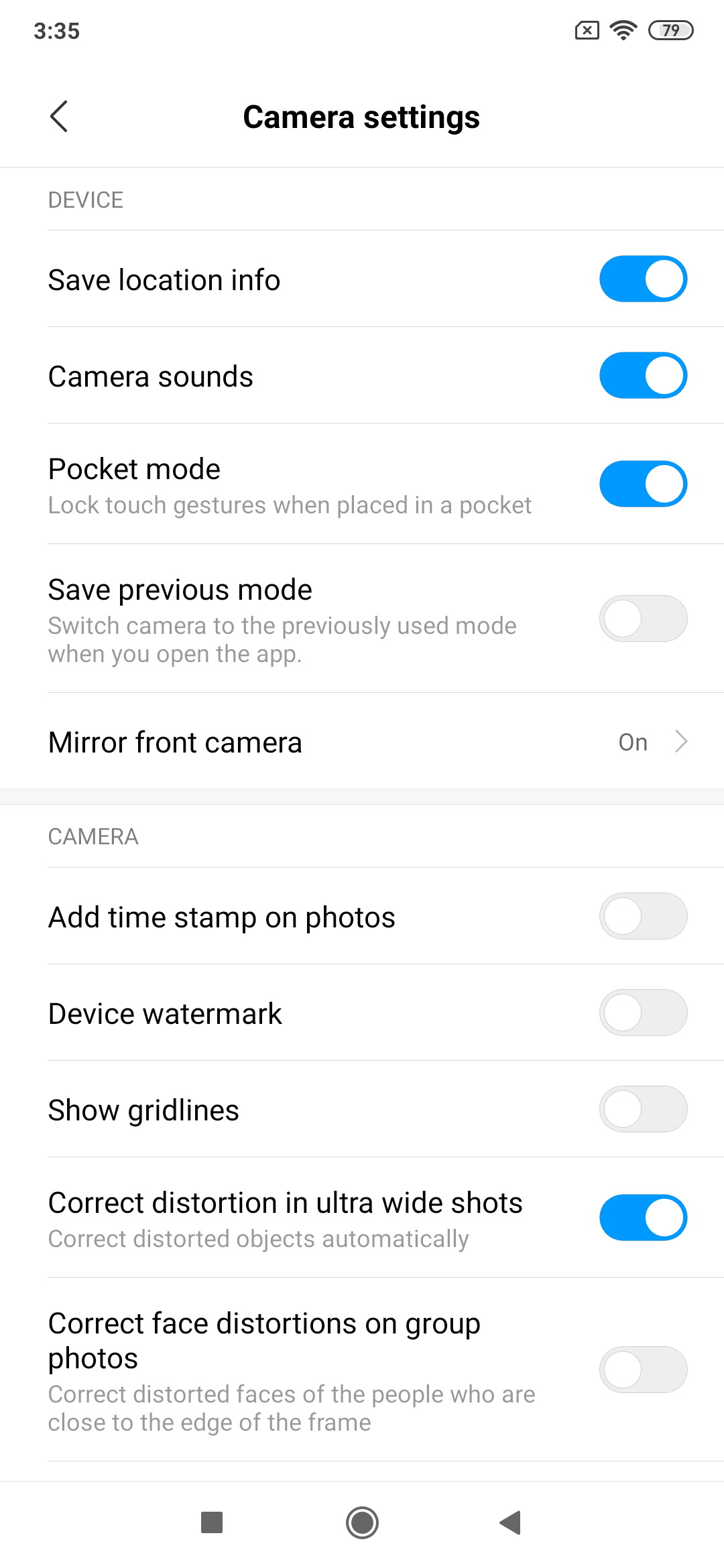Switch off Pocket mode

pyautogui.click(x=643, y=484)
